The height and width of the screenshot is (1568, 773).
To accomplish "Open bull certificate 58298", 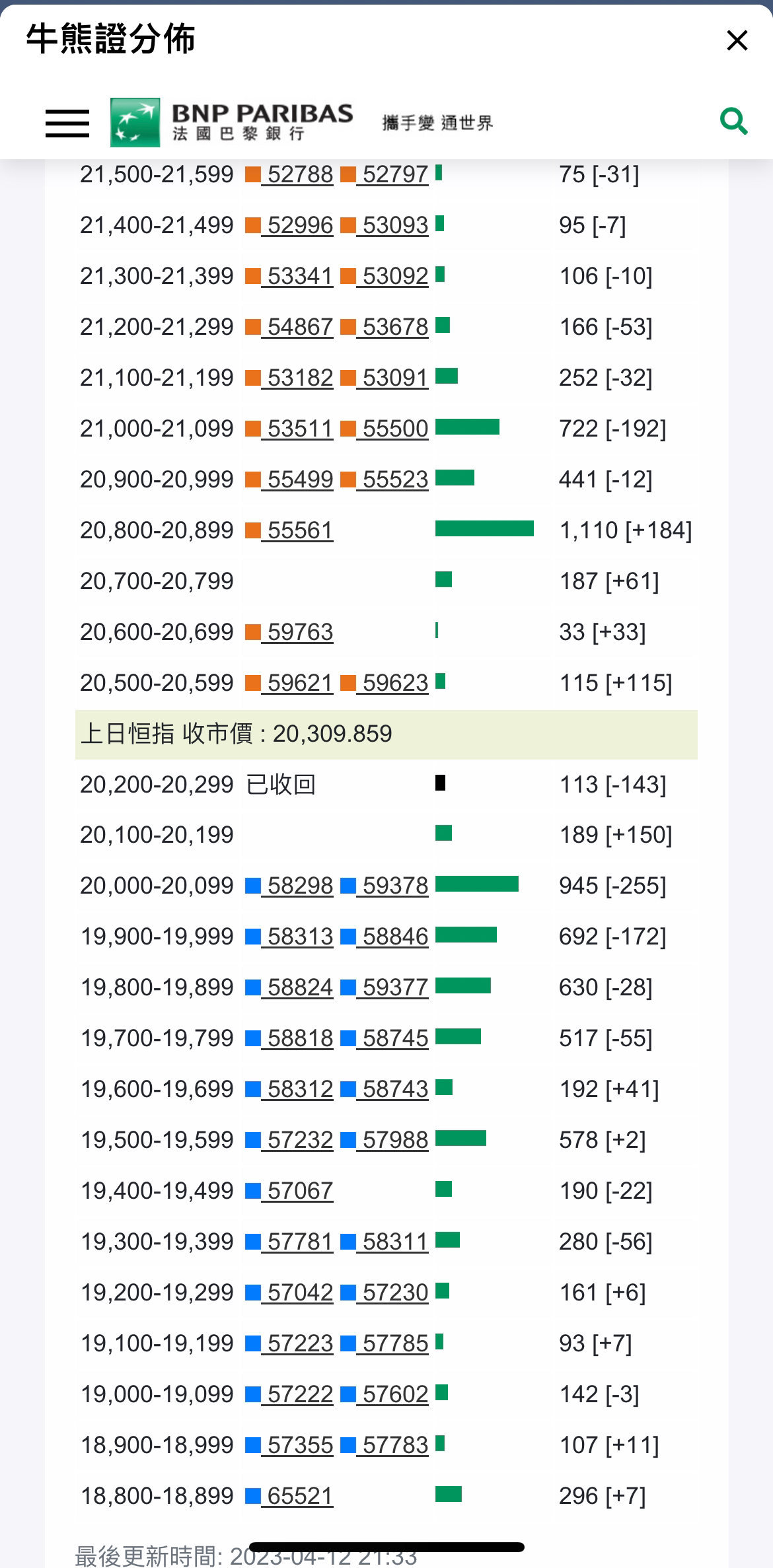I will click(x=300, y=886).
